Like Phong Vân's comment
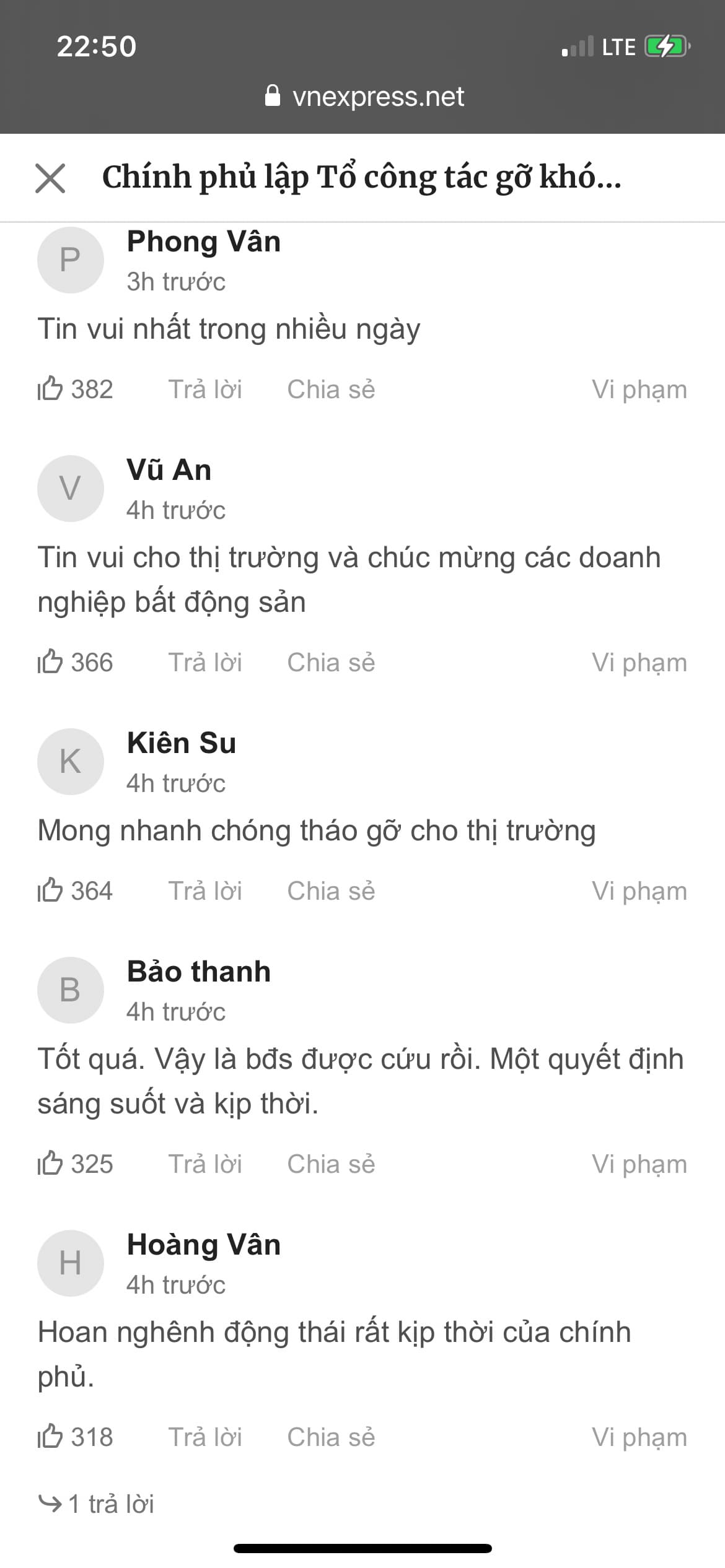Image resolution: width=725 pixels, height=1568 pixels. click(51, 390)
